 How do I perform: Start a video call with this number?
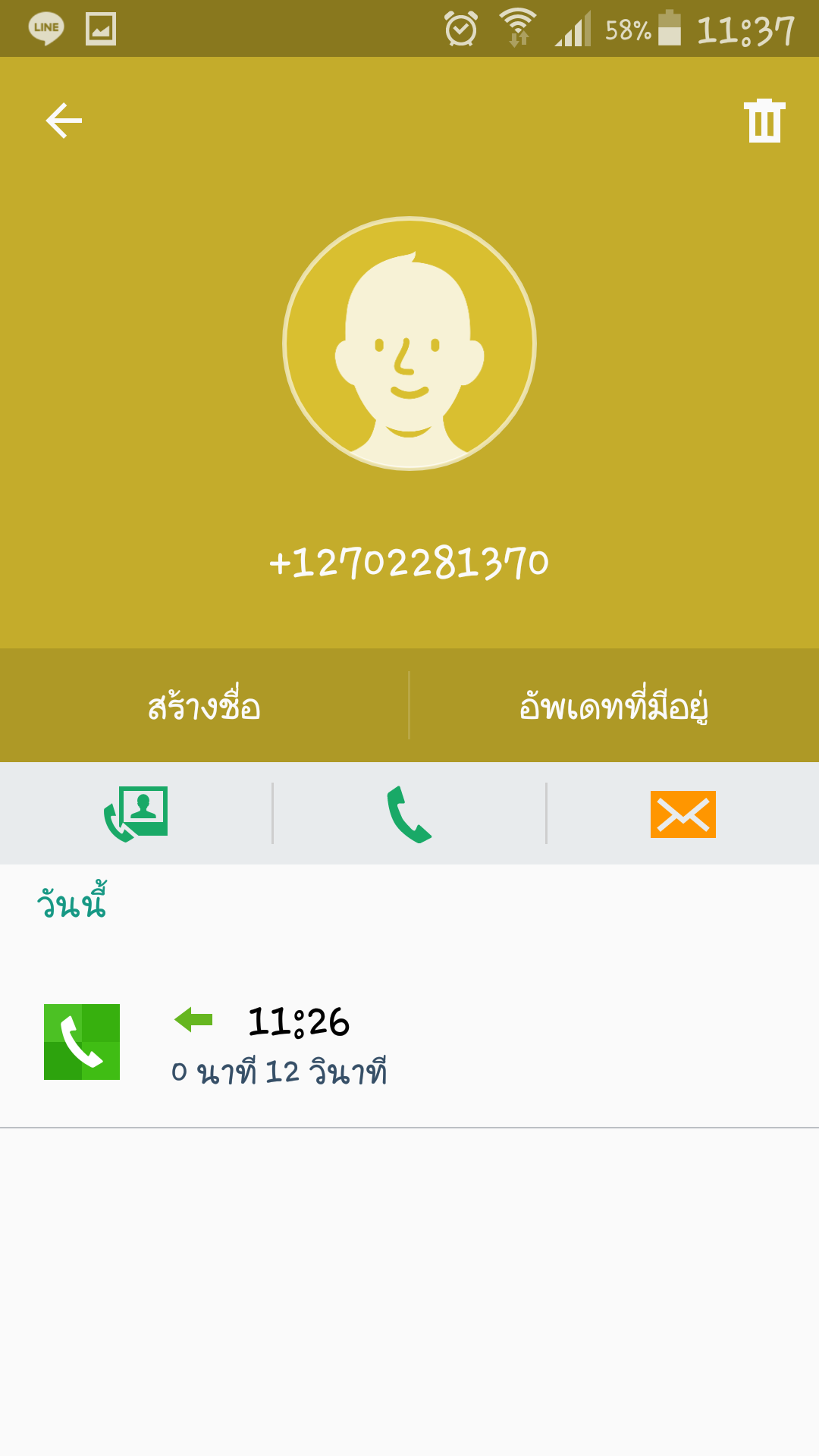point(136,814)
